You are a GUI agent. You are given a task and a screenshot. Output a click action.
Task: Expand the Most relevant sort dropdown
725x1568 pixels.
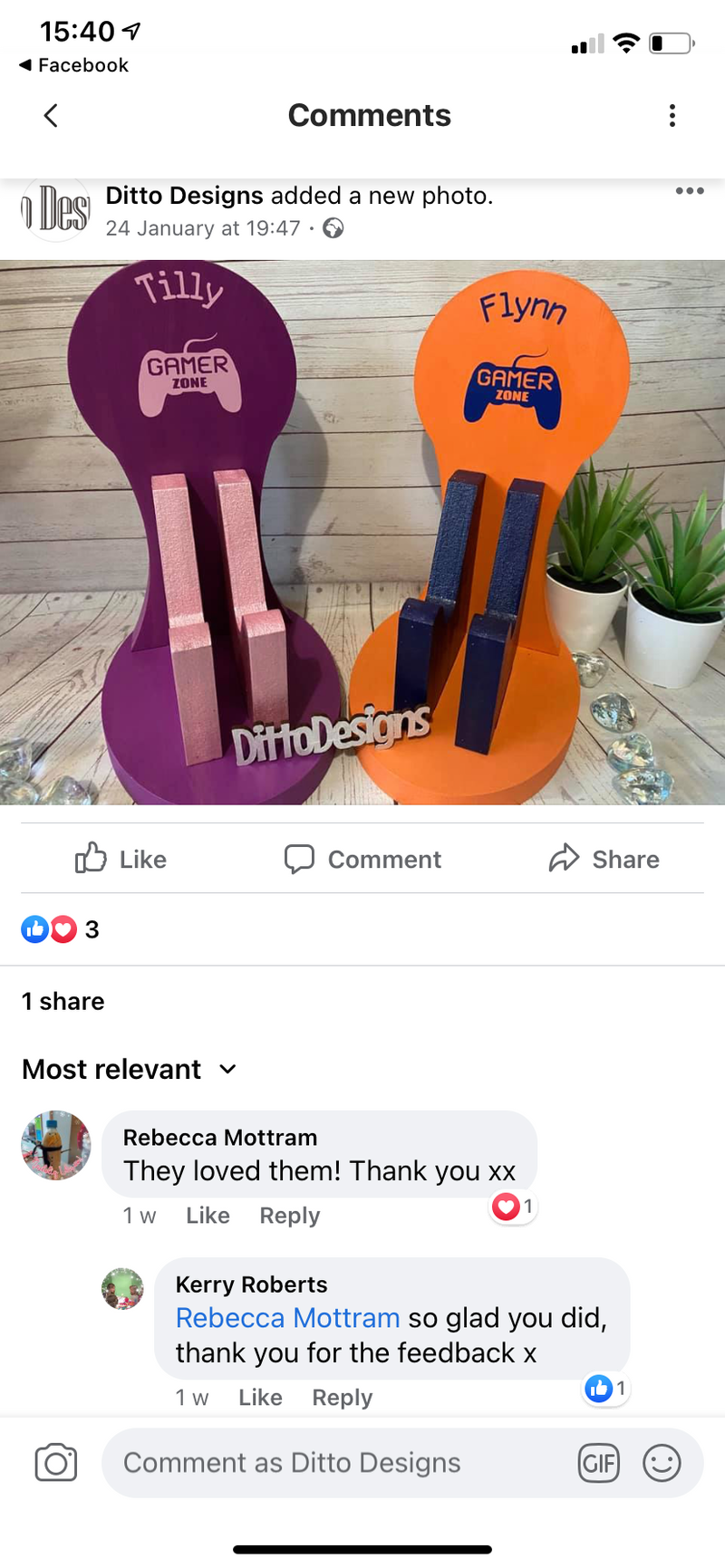[x=129, y=1070]
